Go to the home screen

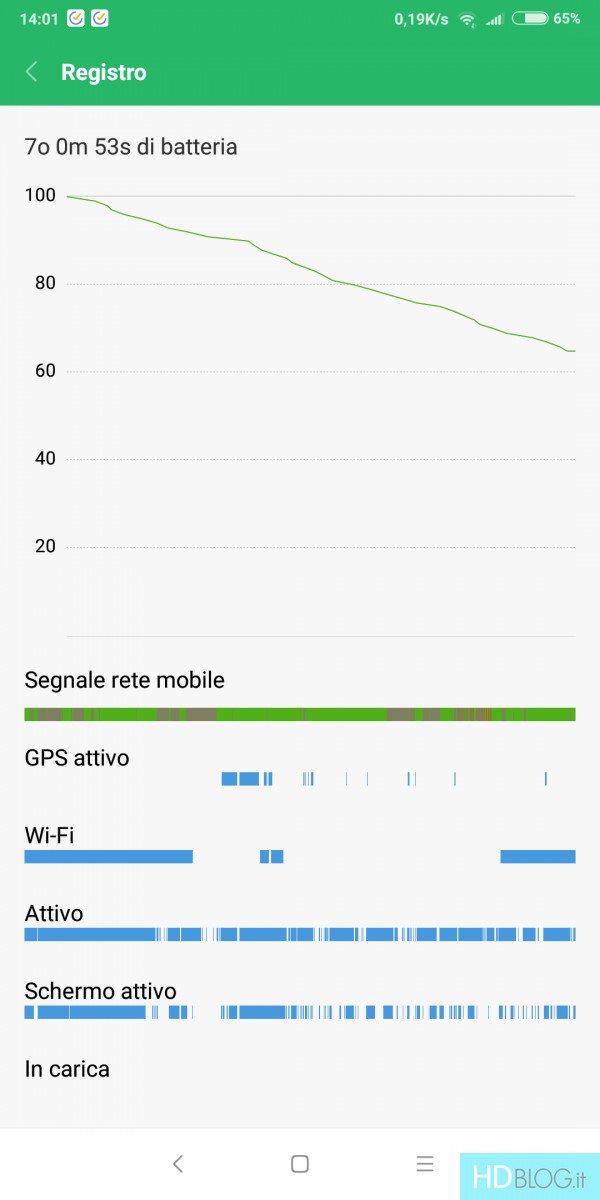point(300,1163)
